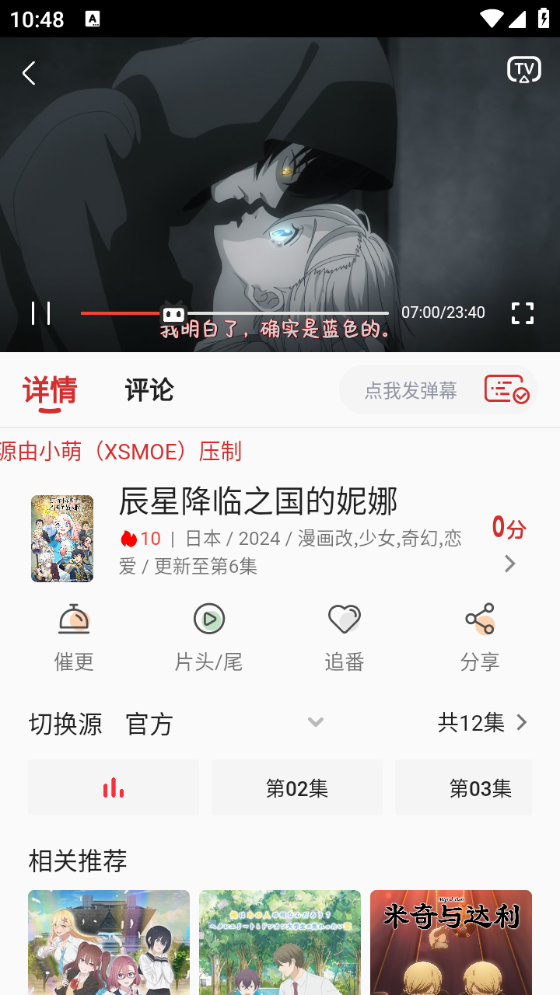Image resolution: width=560 pixels, height=995 pixels.
Task: Tap 追番 to follow this anime
Action: pyautogui.click(x=344, y=638)
